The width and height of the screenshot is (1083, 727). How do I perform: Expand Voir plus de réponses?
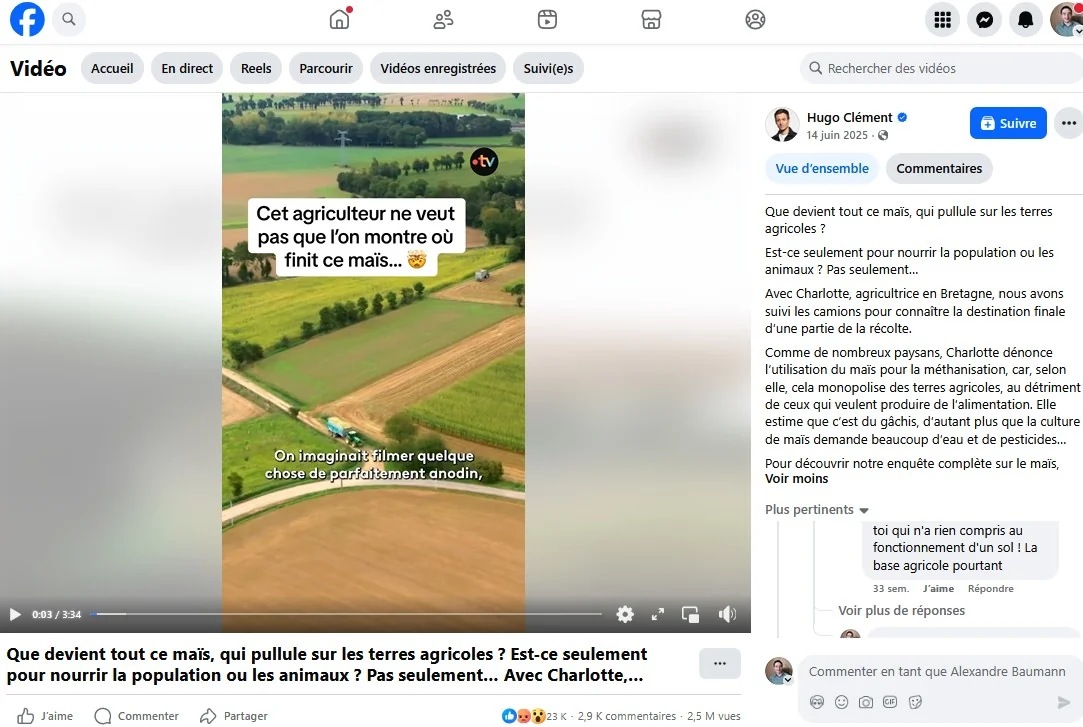click(901, 610)
